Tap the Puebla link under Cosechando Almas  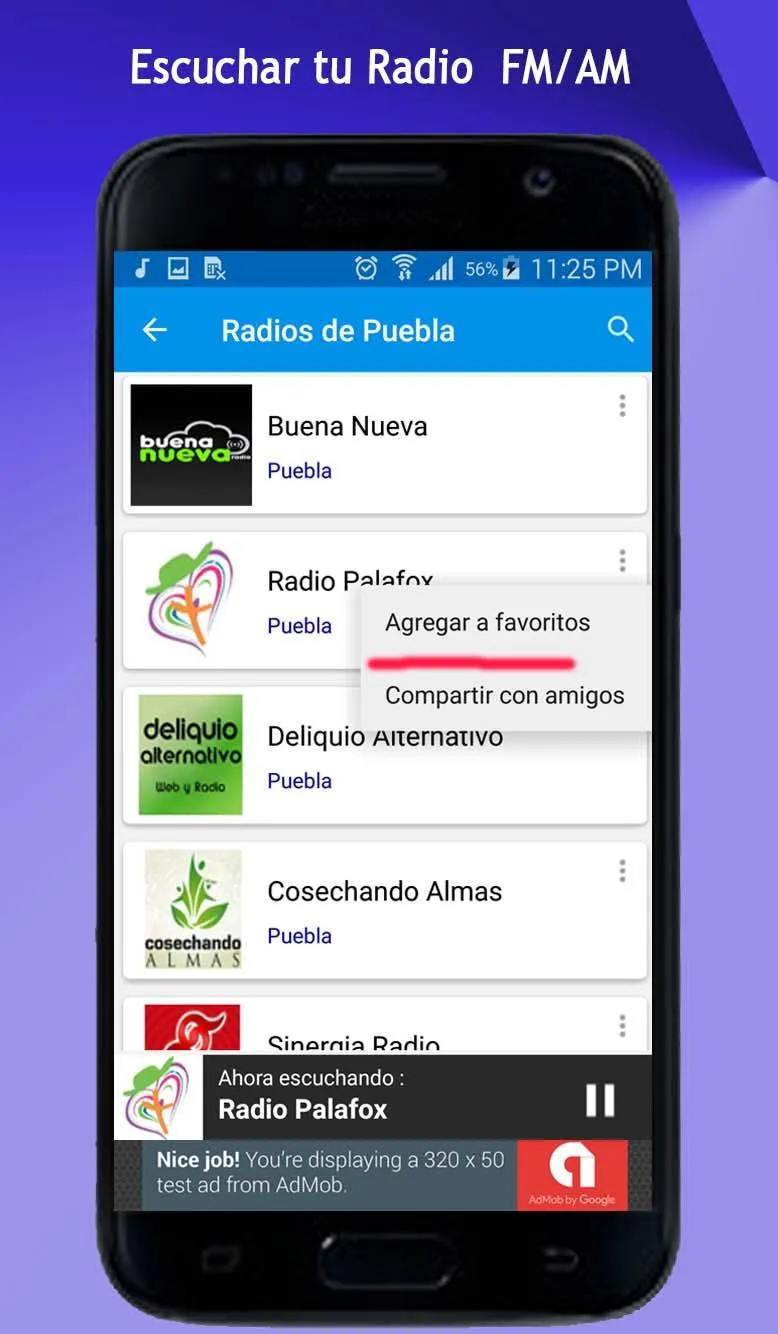pos(299,936)
